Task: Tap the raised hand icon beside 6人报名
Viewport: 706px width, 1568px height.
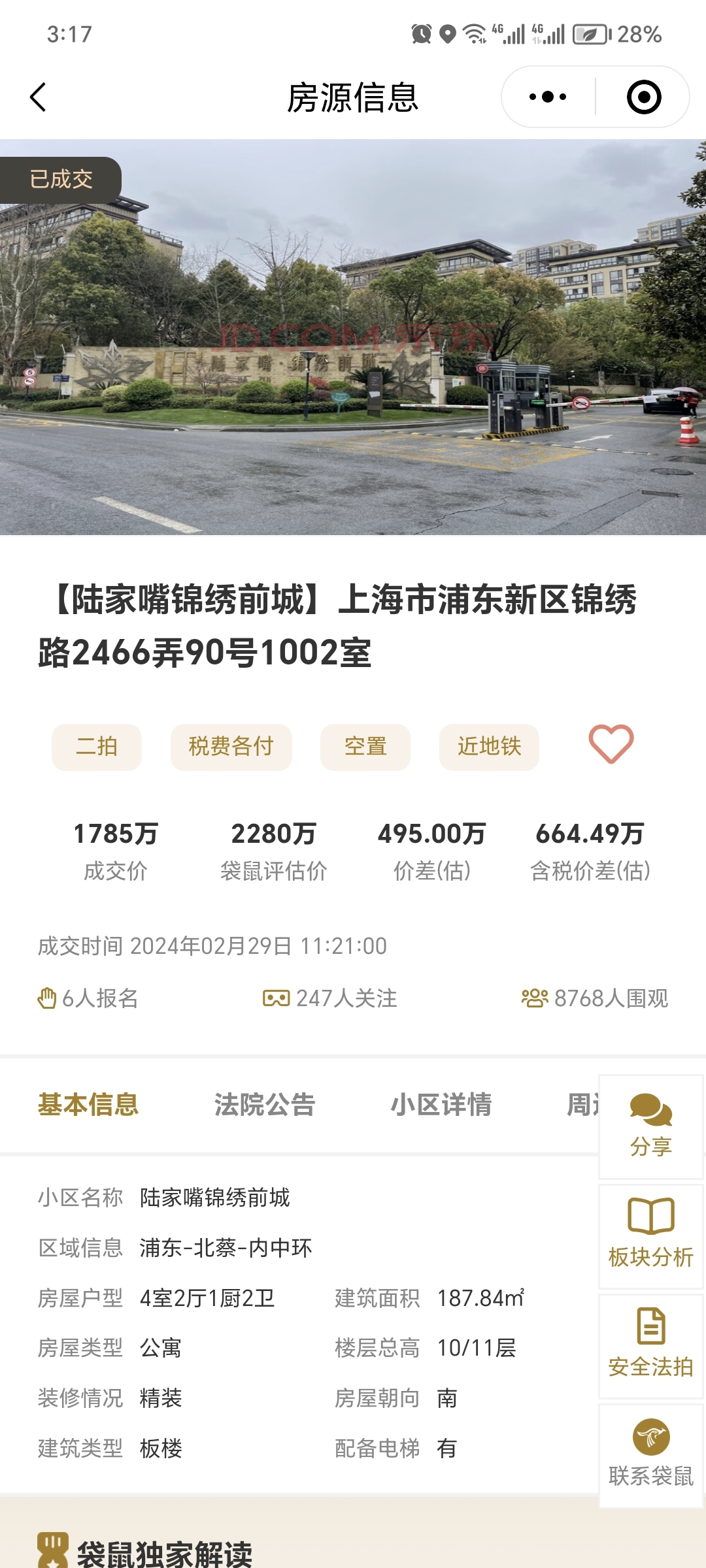Action: click(47, 998)
